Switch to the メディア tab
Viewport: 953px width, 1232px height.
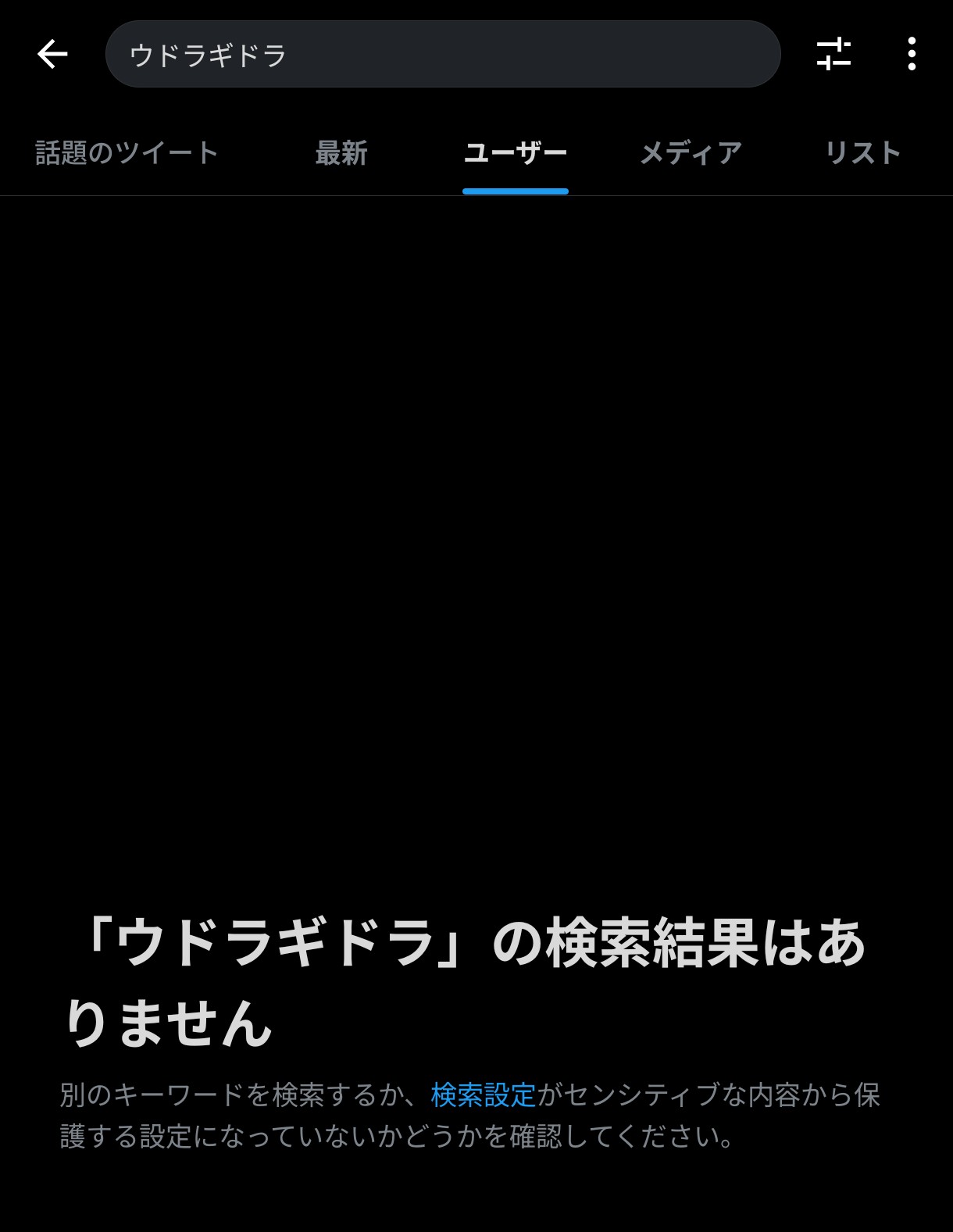pos(691,152)
